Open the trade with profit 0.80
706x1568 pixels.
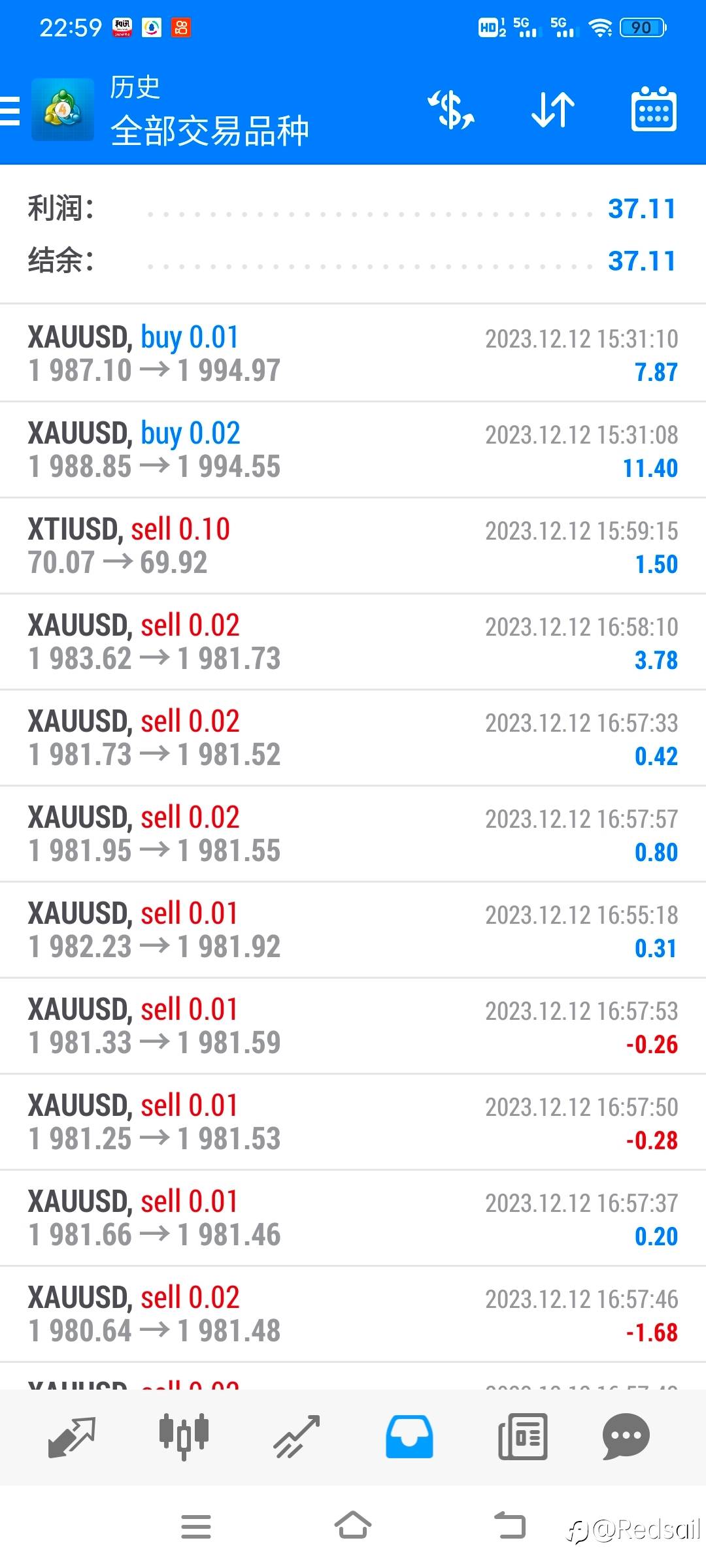353,834
